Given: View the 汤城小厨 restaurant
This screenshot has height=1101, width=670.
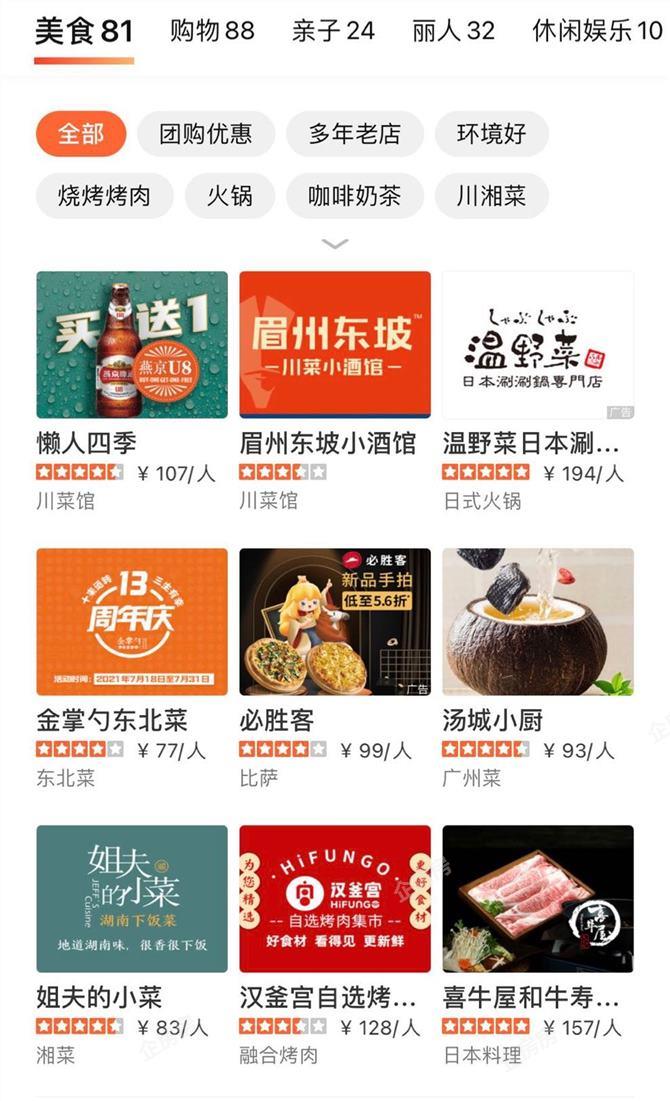Looking at the screenshot, I should pos(538,669).
